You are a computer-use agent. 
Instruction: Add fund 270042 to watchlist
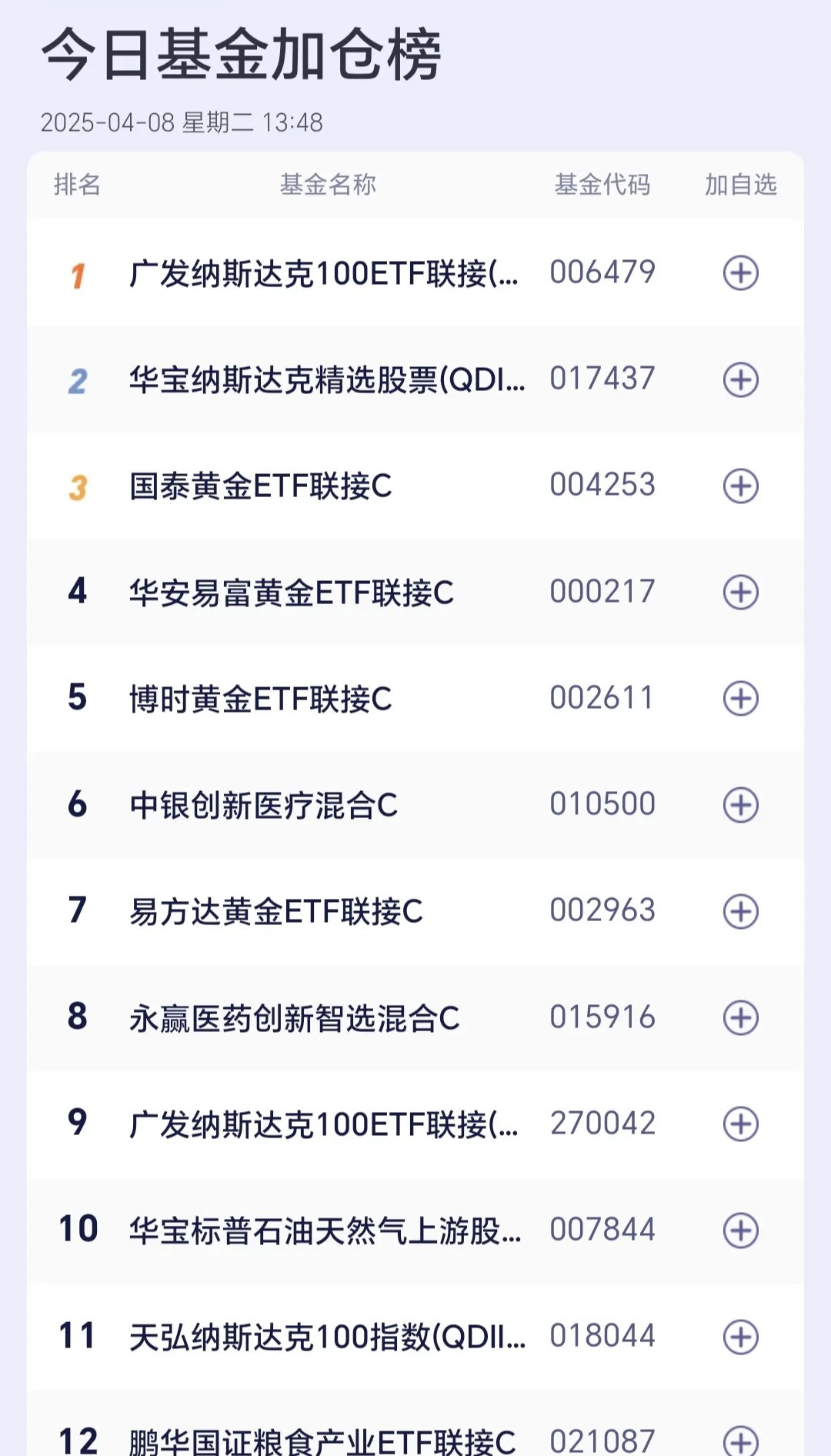pyautogui.click(x=741, y=1124)
